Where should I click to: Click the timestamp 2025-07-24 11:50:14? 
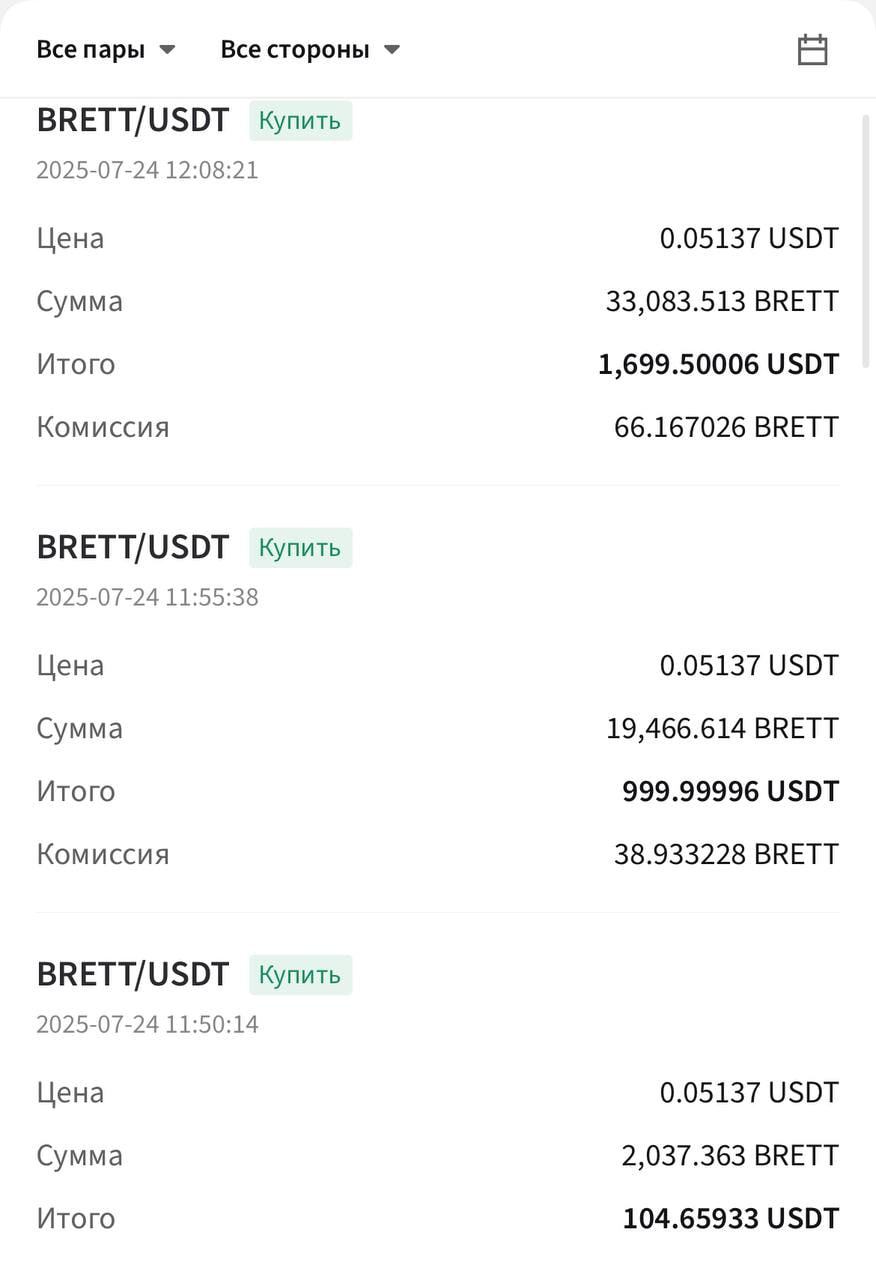click(147, 1024)
